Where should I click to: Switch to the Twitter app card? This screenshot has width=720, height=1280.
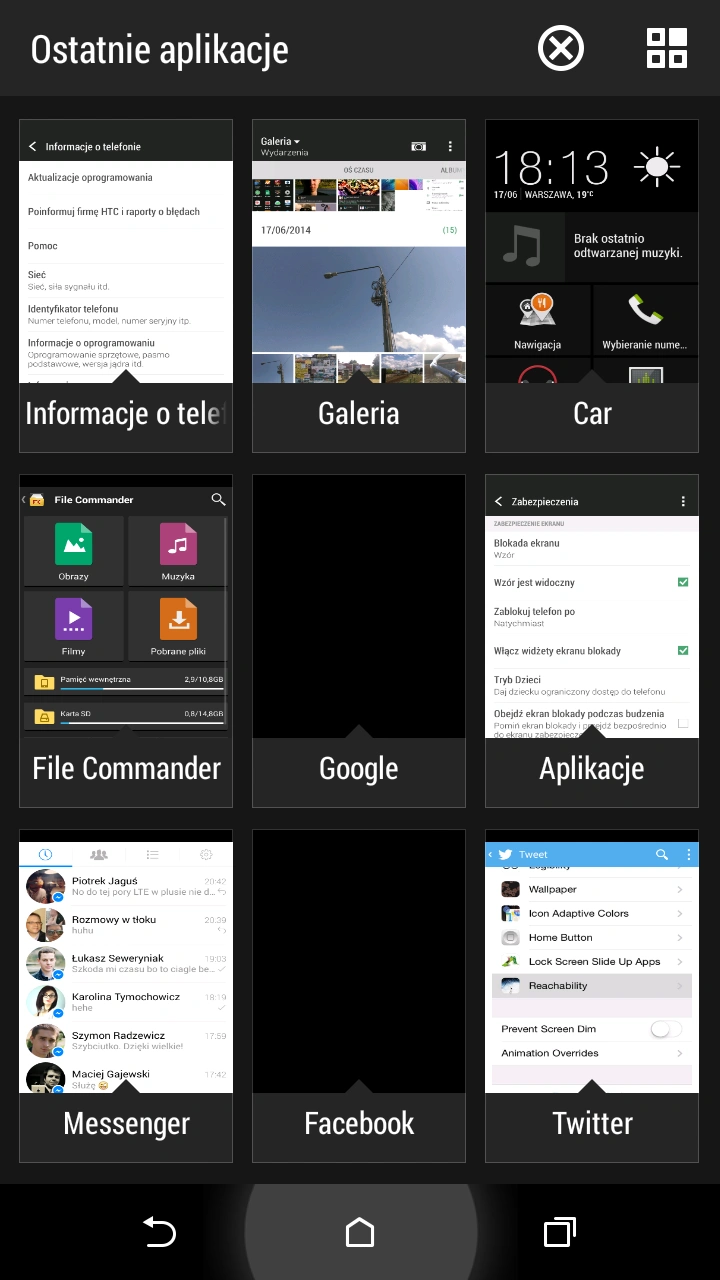tap(592, 996)
